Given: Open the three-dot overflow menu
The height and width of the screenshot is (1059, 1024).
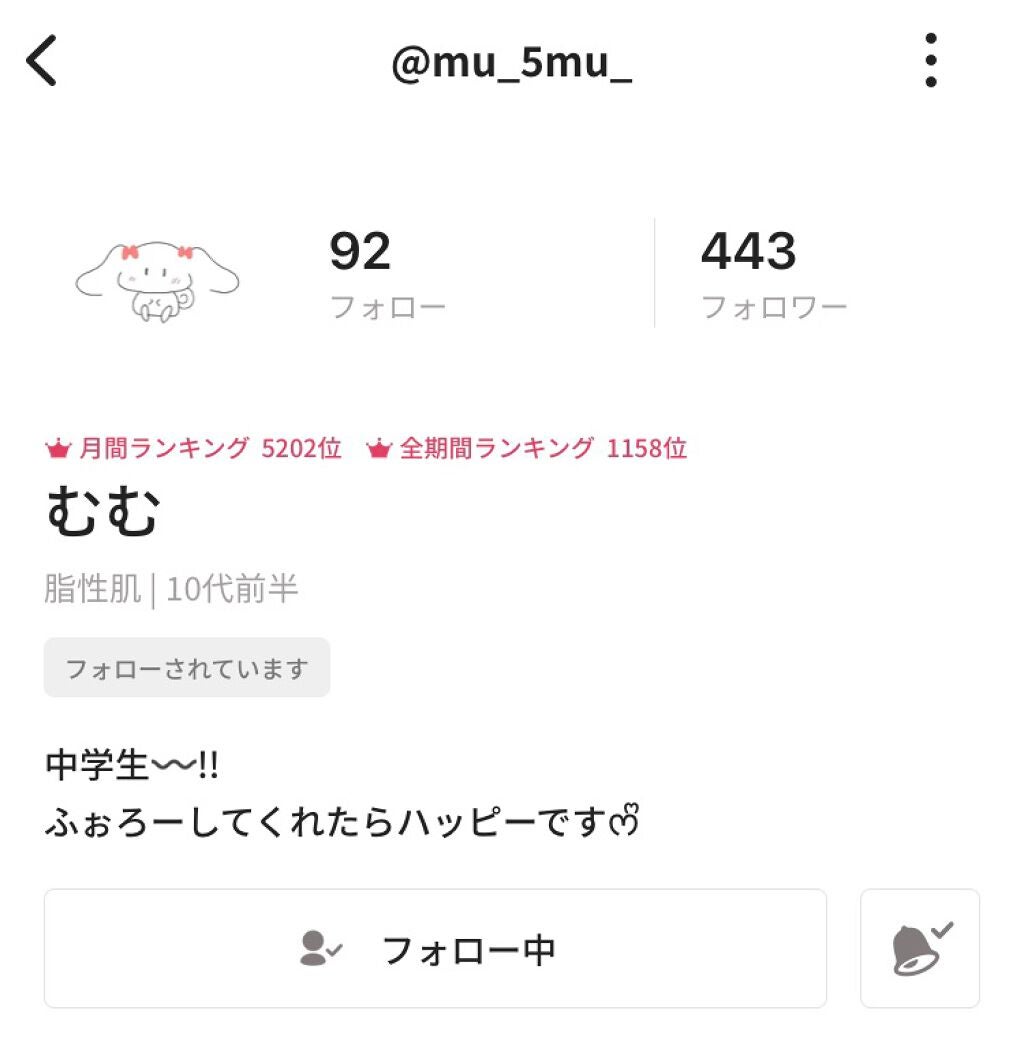Looking at the screenshot, I should coord(930,61).
